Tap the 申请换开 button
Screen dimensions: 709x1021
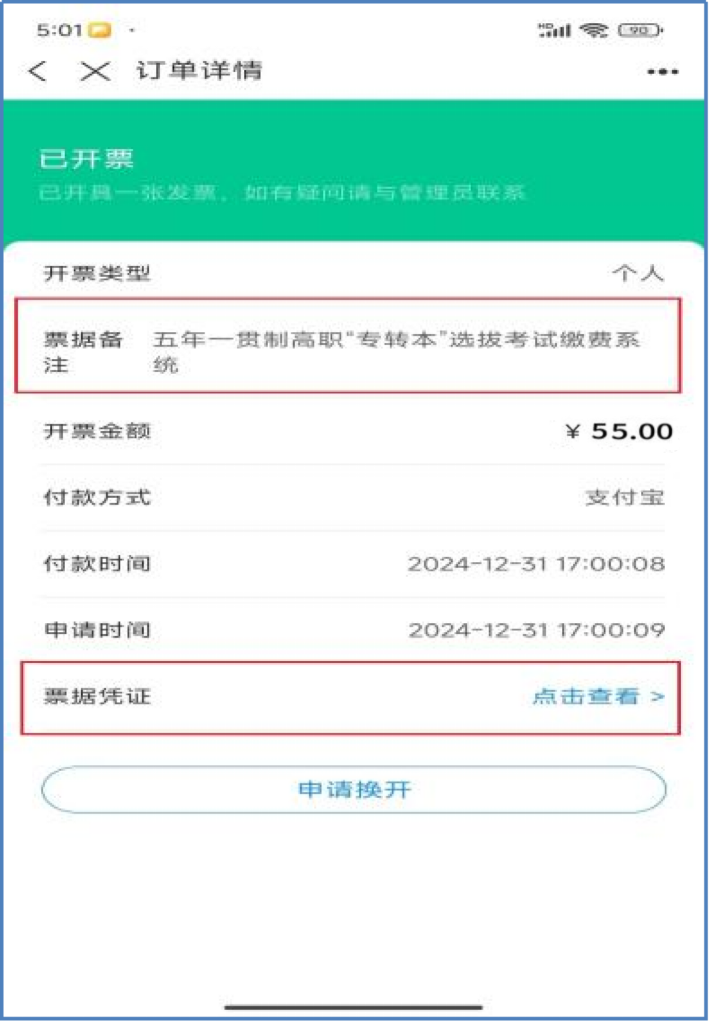[x=354, y=790]
